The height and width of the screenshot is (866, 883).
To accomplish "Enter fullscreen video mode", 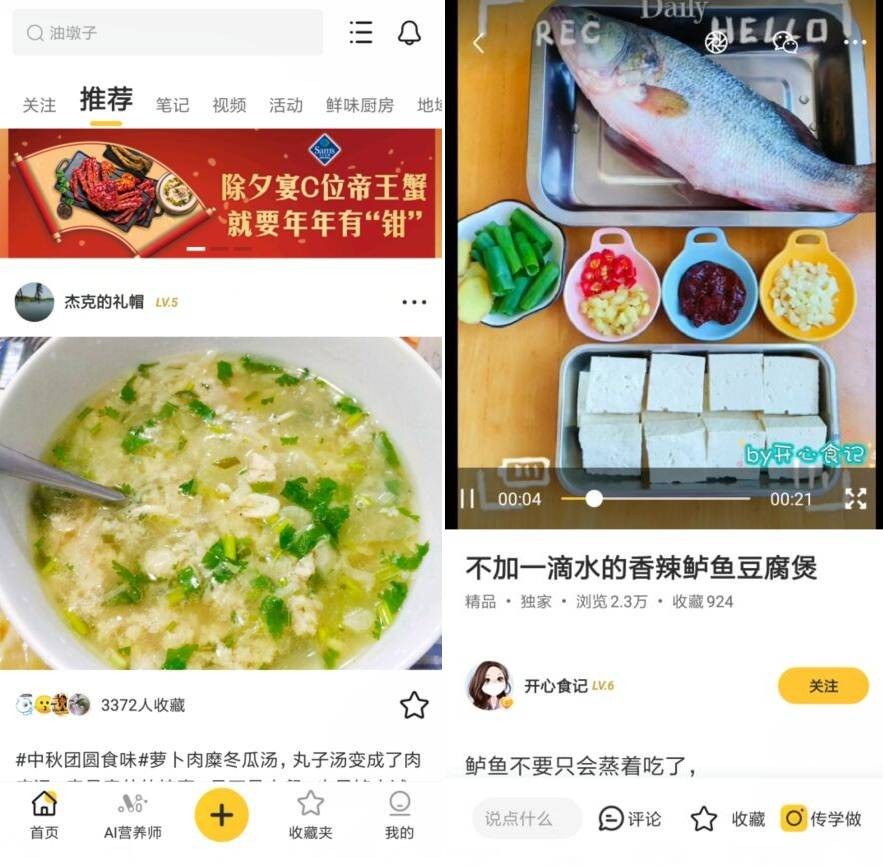I will click(855, 498).
